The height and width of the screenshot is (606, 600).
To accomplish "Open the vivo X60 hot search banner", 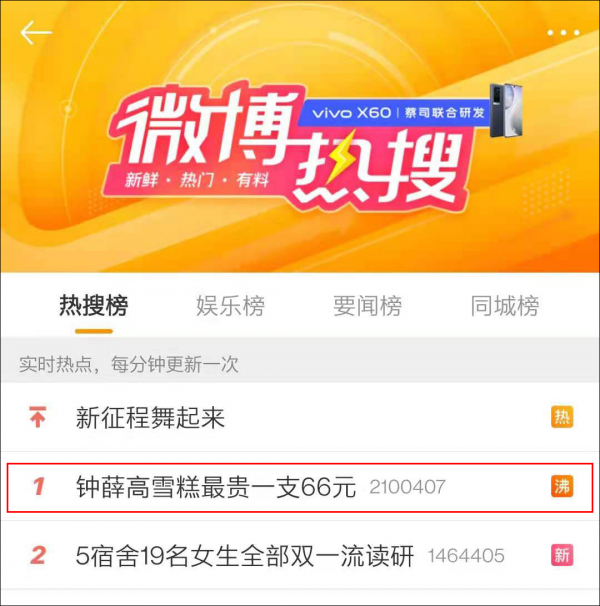I will (300, 150).
